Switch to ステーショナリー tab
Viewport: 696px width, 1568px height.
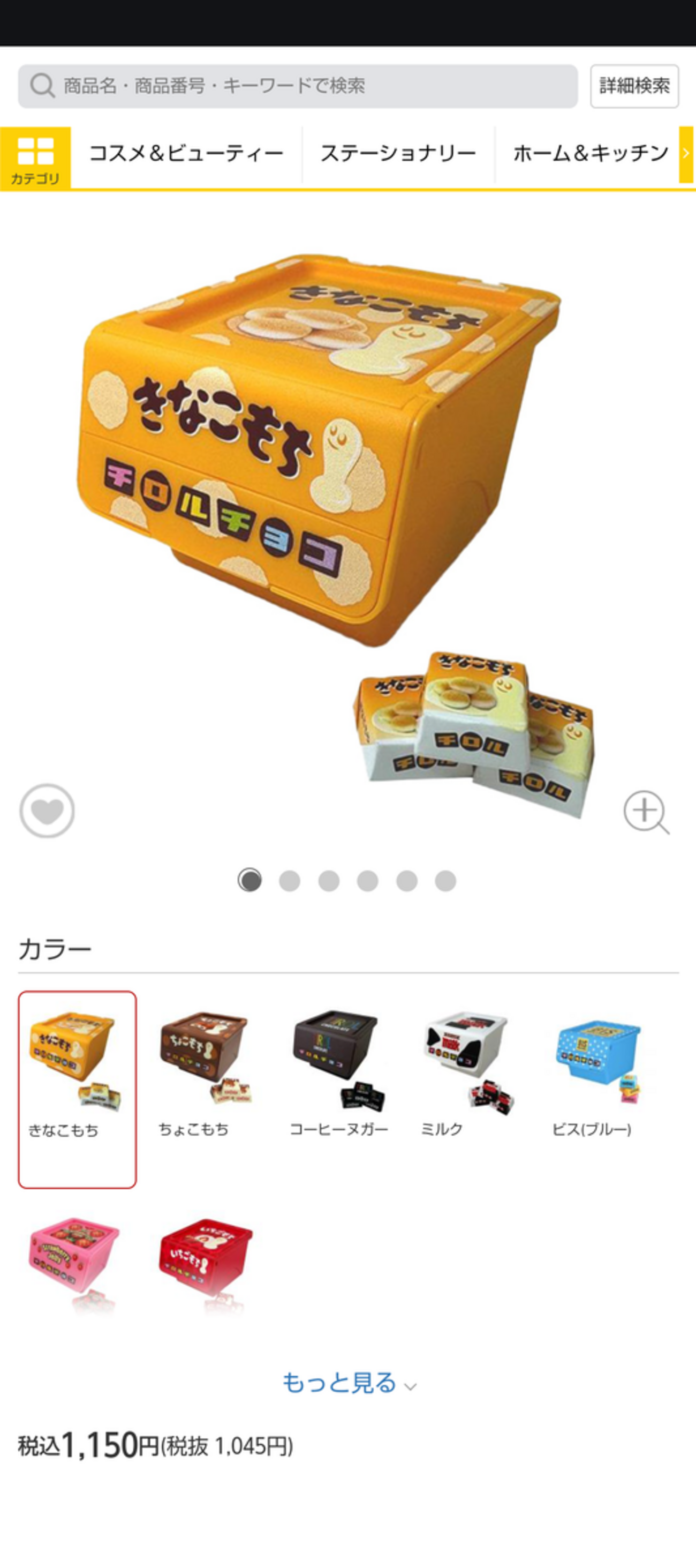click(398, 153)
